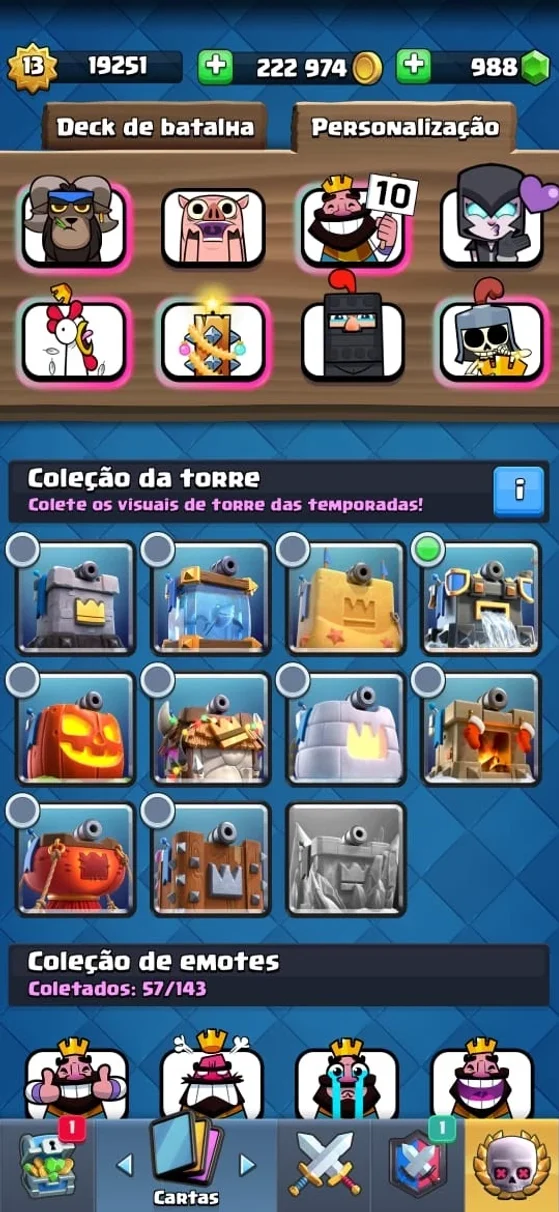Choose the igloo tower skin
The width and height of the screenshot is (559, 1212).
pos(346,729)
